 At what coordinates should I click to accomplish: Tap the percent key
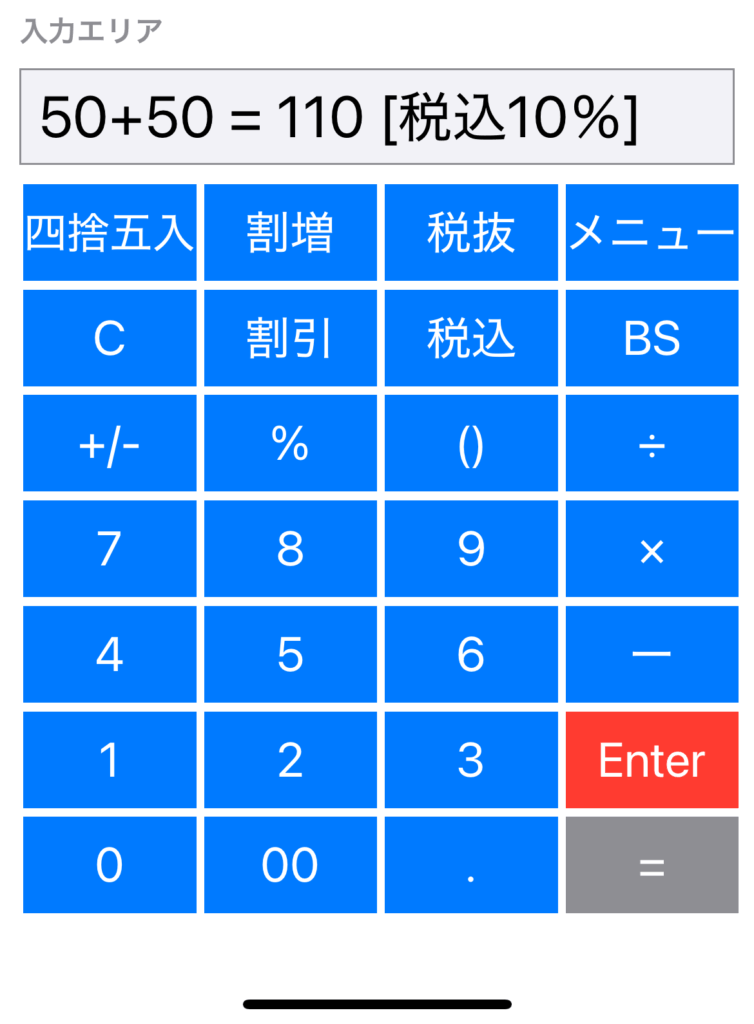[290, 444]
